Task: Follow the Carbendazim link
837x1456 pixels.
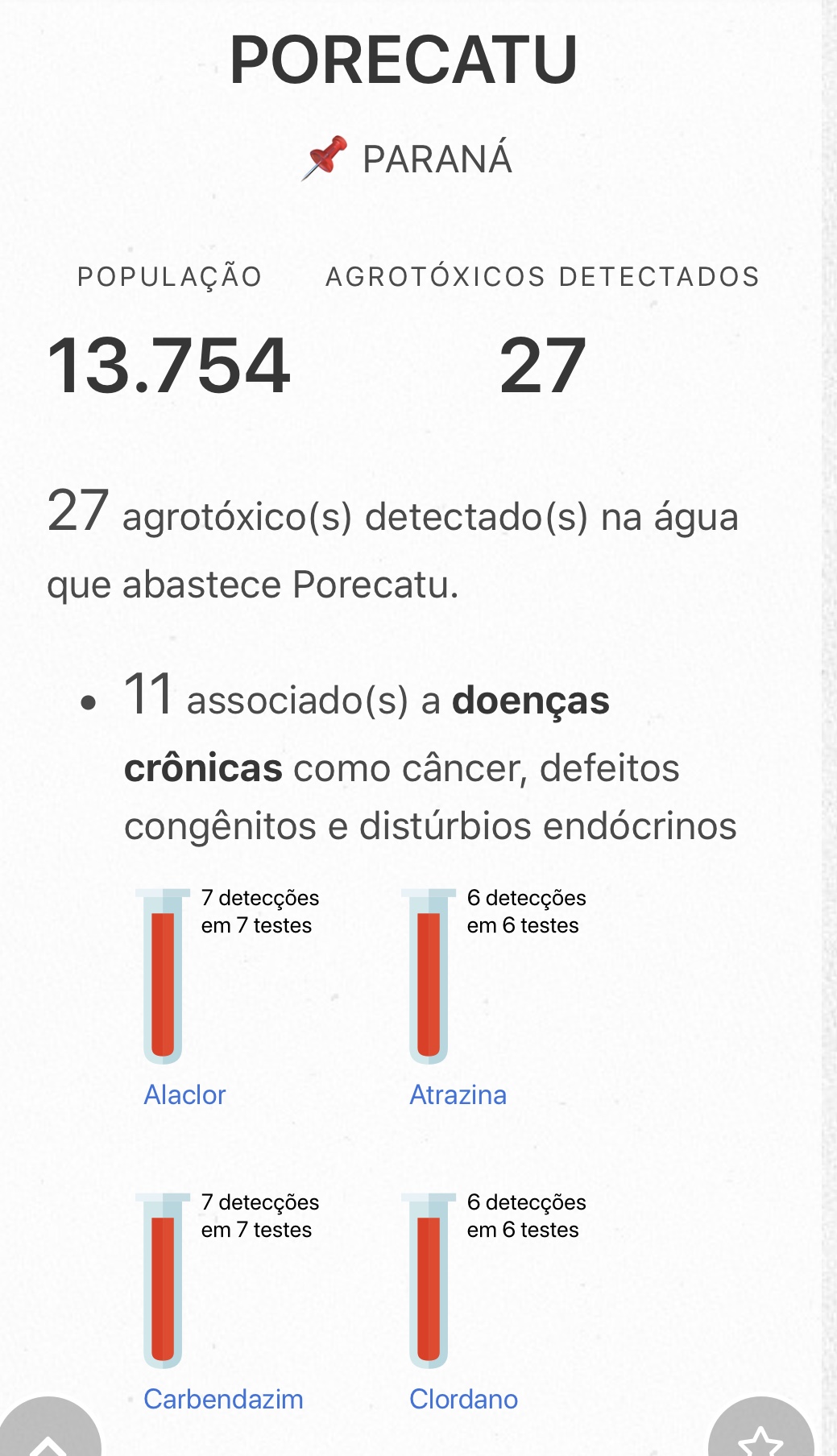Action: pos(223,1399)
